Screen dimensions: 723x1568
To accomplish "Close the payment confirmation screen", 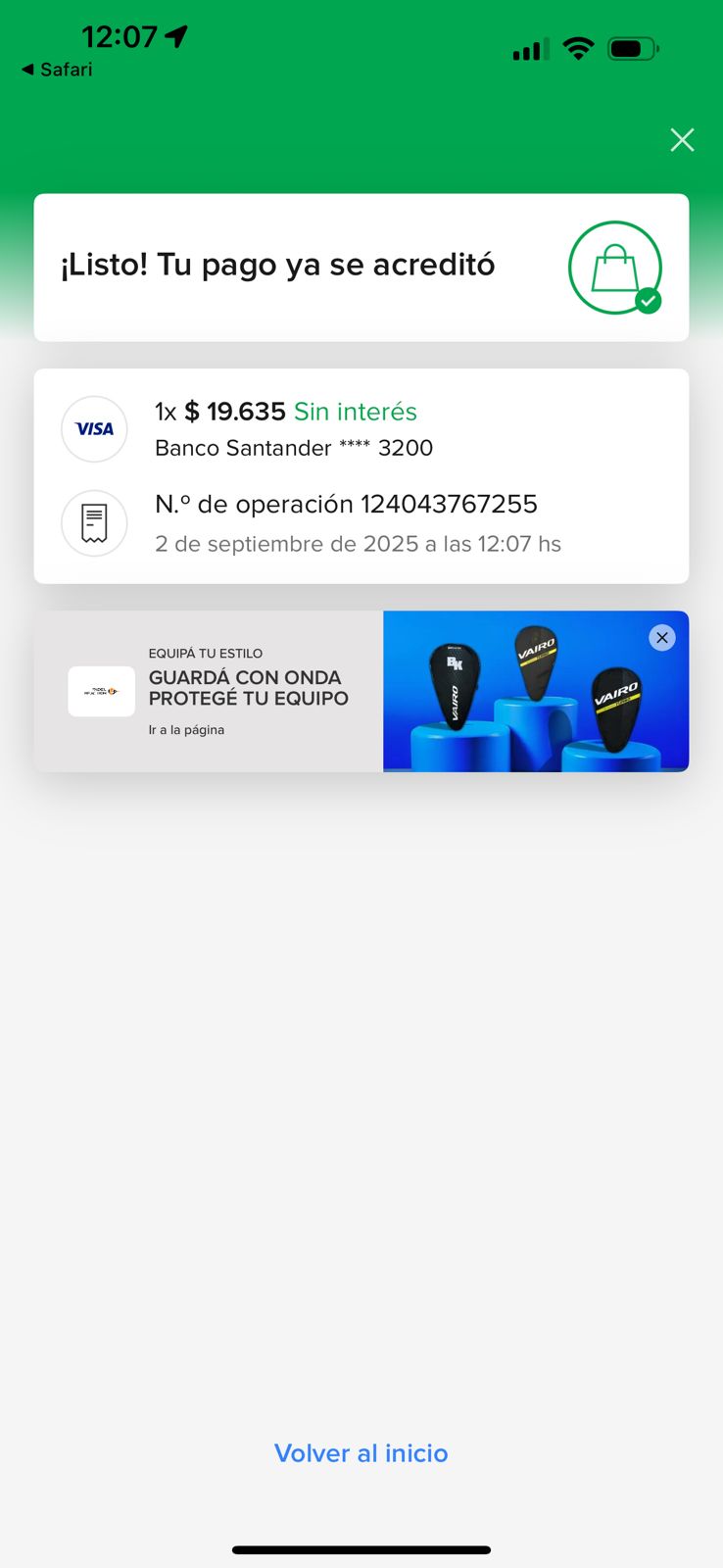I will coord(682,140).
